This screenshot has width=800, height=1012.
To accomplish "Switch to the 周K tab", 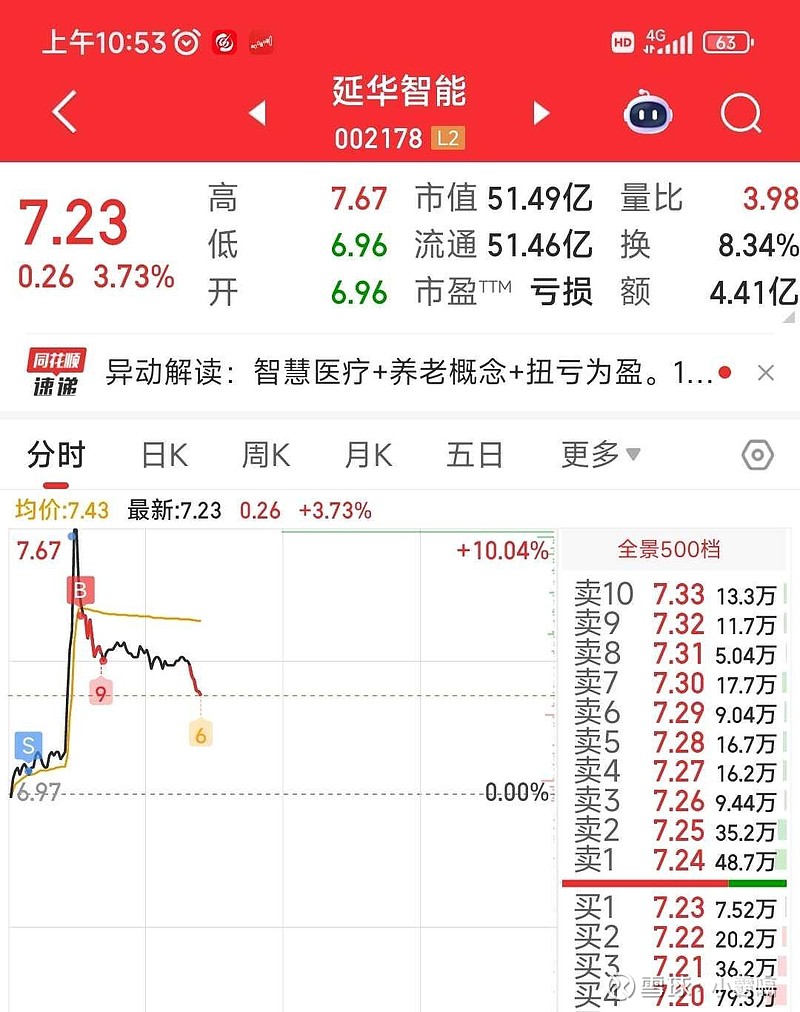I will 265,456.
